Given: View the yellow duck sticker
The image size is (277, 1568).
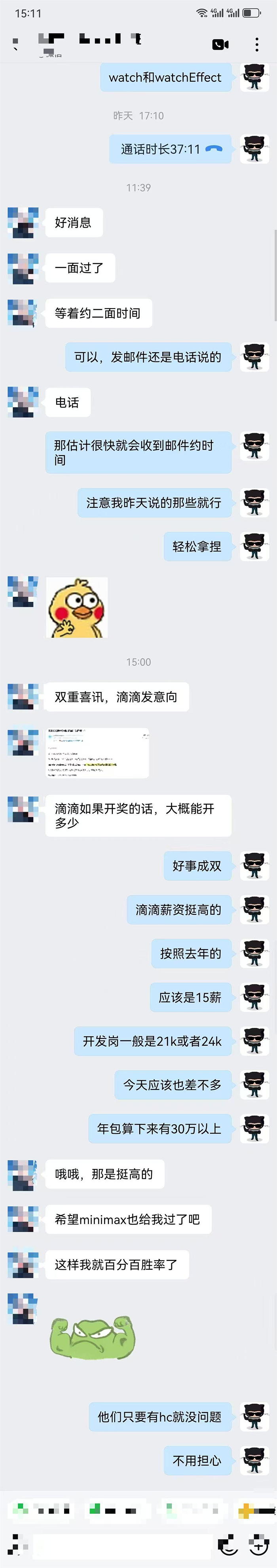Looking at the screenshot, I should [77, 607].
